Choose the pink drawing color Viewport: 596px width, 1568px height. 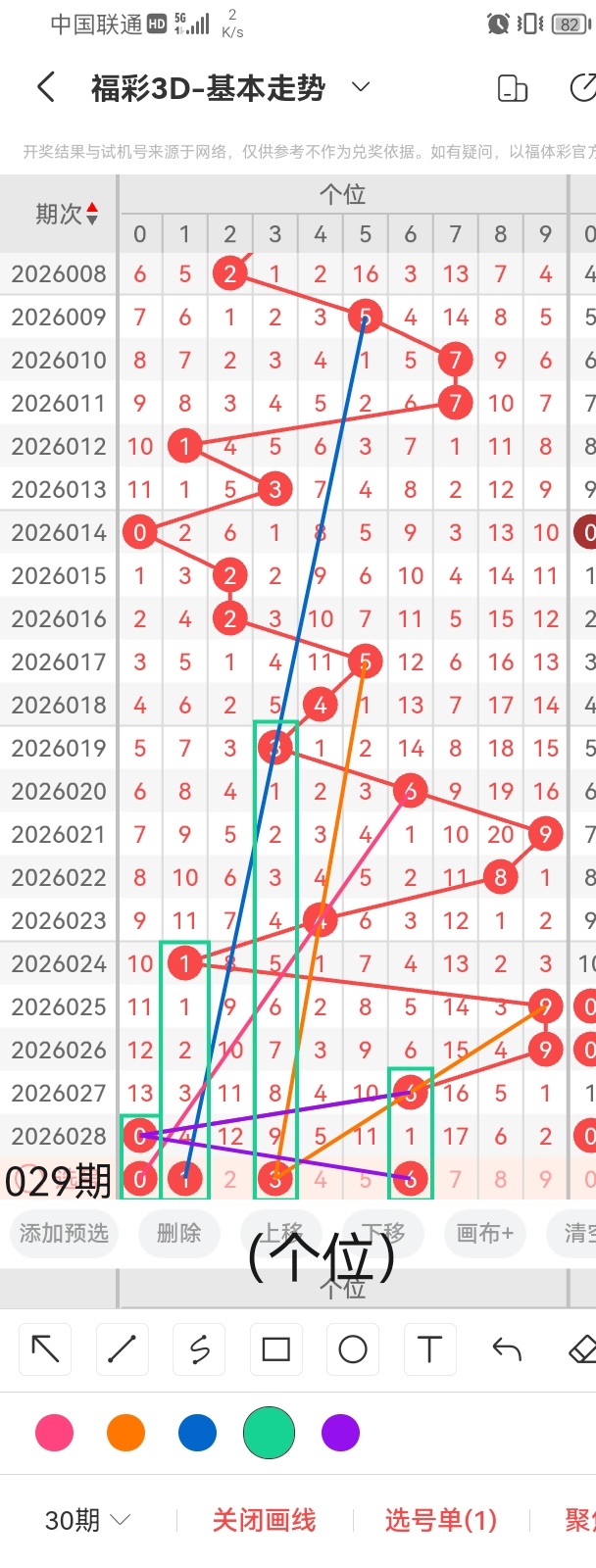[54, 1433]
